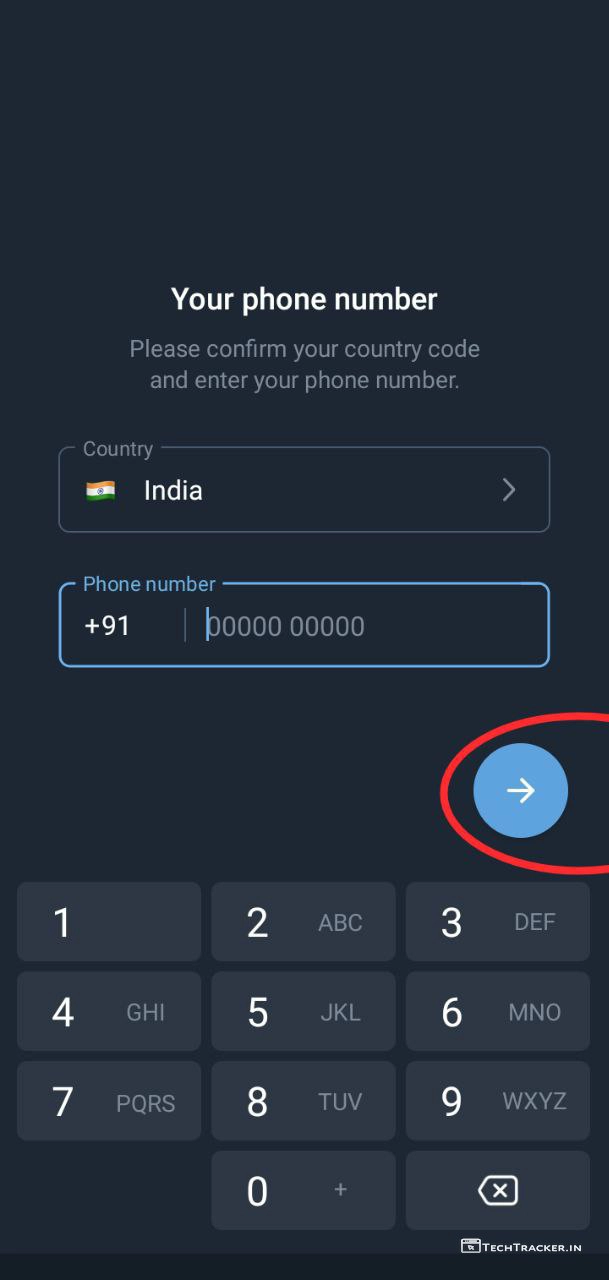
Task: Open the Country selector showing India
Action: [304, 490]
